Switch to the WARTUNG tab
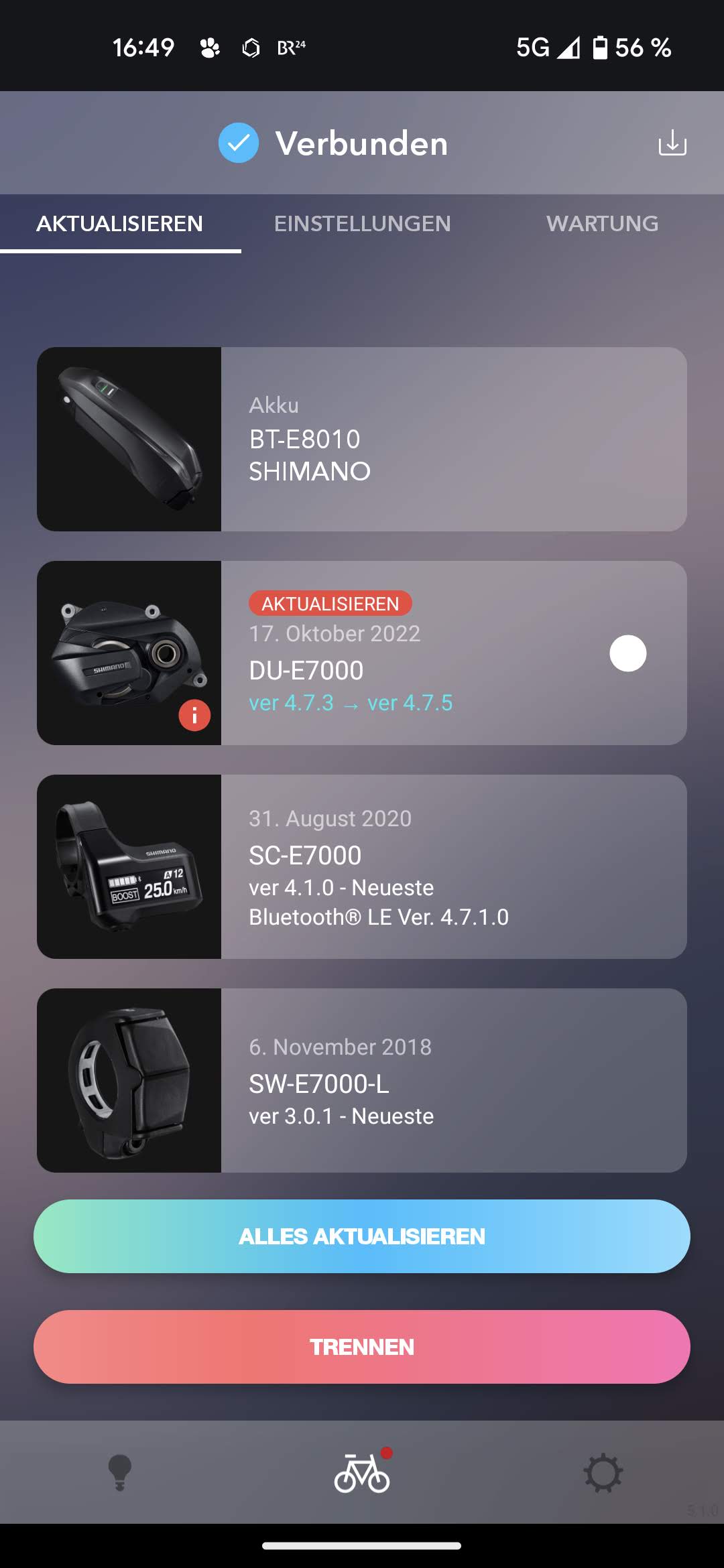Screen dimensions: 724x1568 pyautogui.click(x=602, y=224)
